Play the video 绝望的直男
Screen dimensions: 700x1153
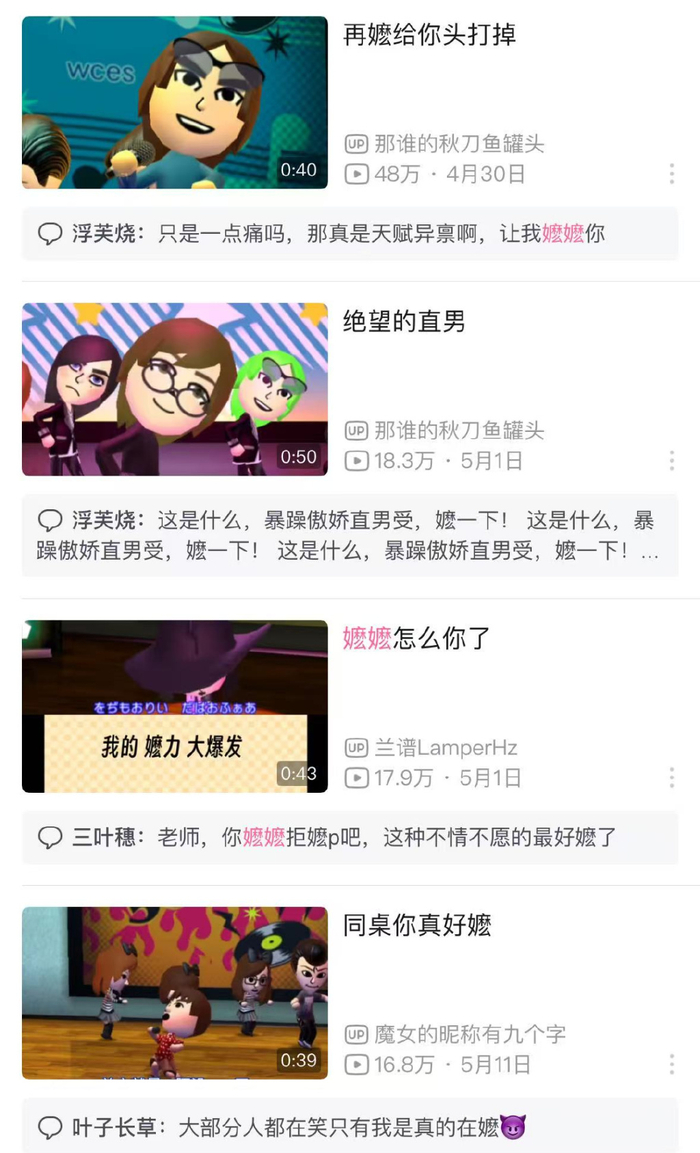175,389
